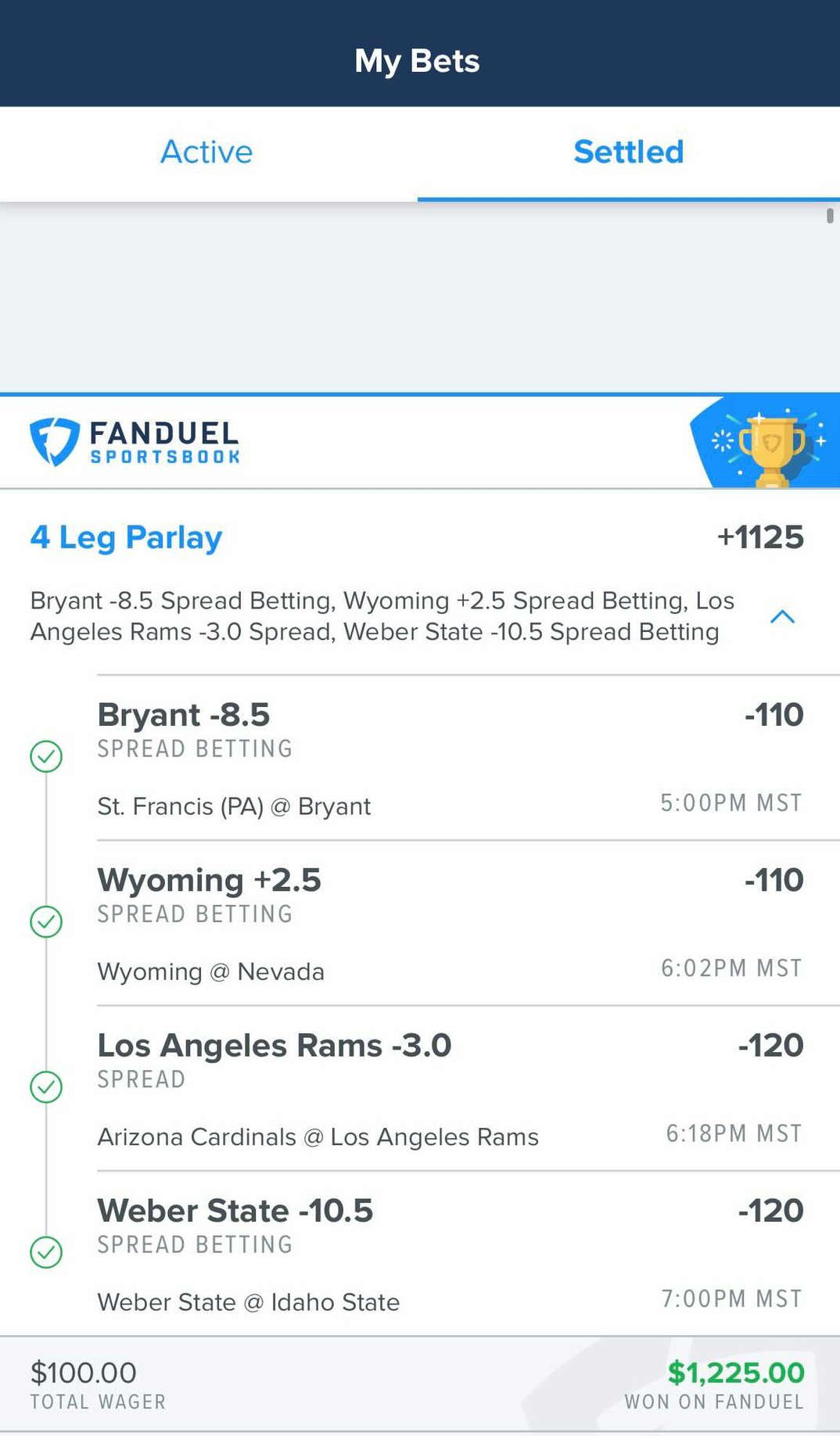Switch to the Active tab
The image size is (840, 1436).
tap(206, 152)
